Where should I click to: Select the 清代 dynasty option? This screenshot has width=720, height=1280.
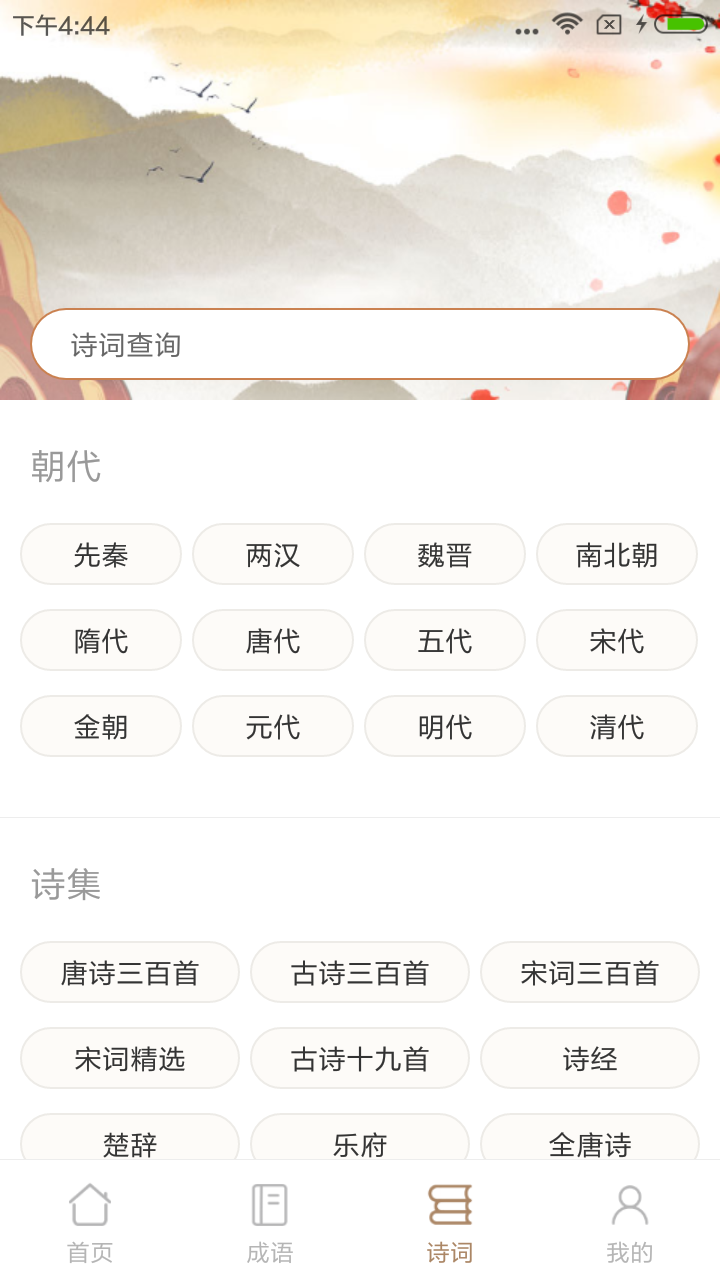pos(617,726)
